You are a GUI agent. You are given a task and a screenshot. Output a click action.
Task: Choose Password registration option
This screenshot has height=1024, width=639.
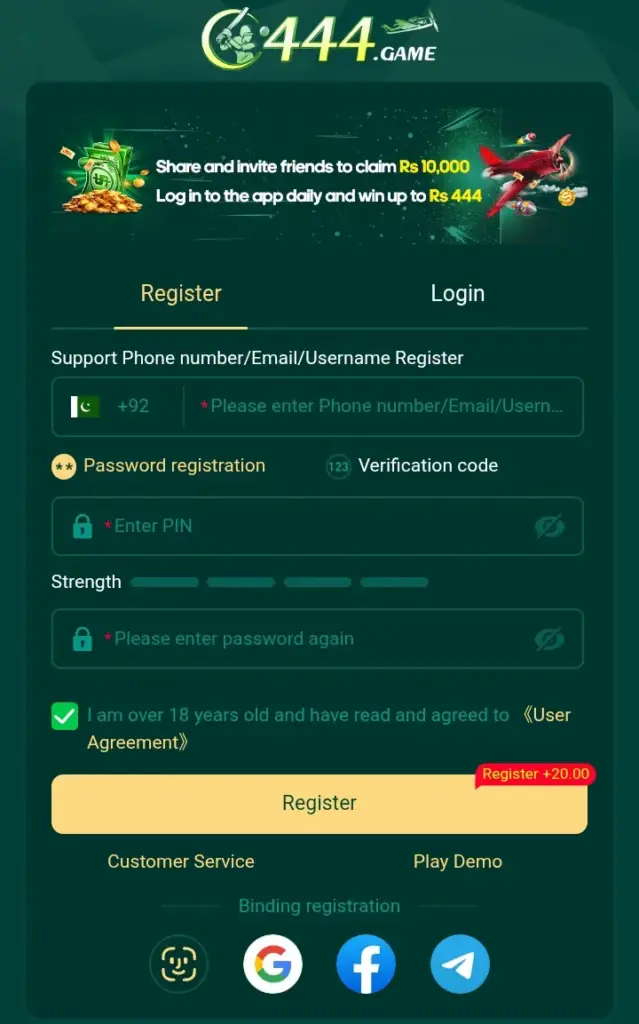coord(160,466)
